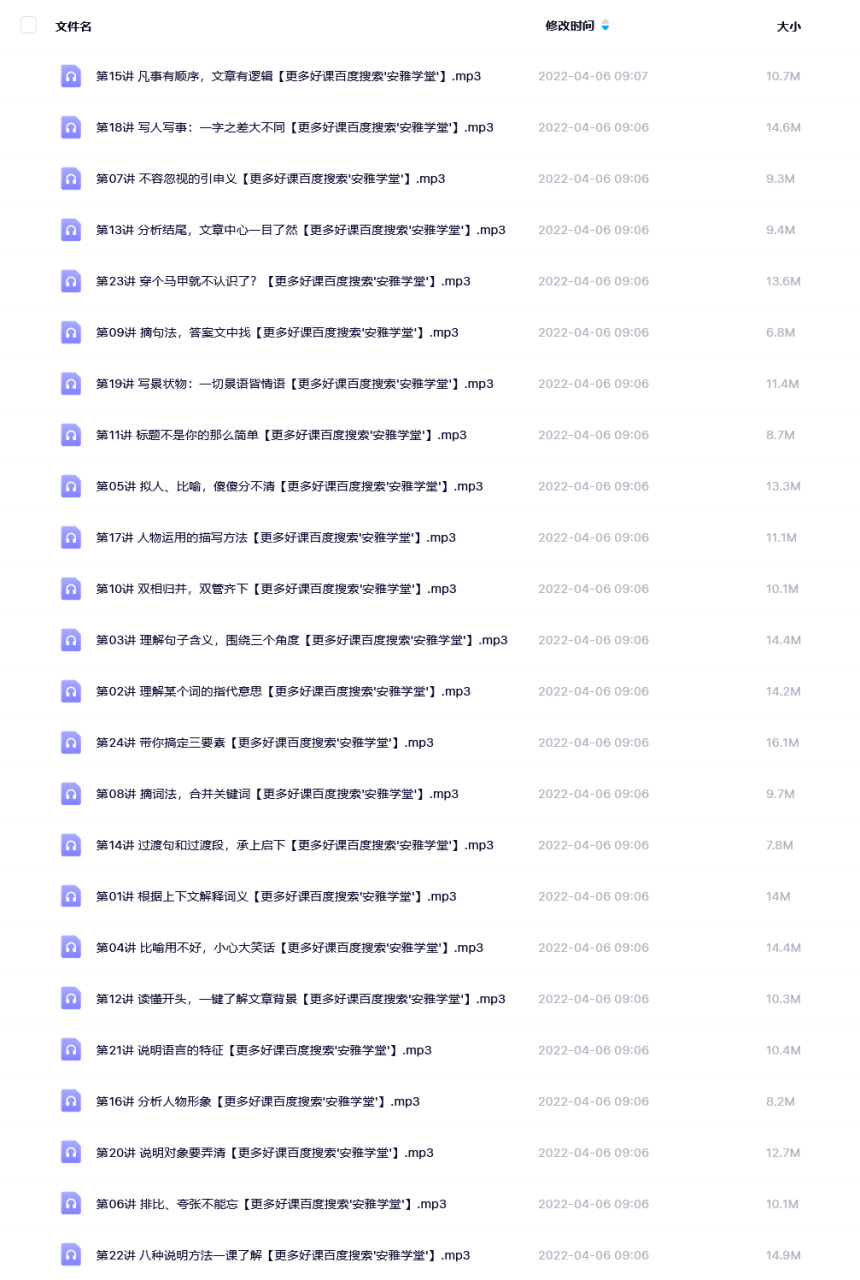Open 第24讲 带你搞定三要素 mp3
Image resolution: width=860 pixels, height=1280 pixels.
pyautogui.click(x=264, y=742)
